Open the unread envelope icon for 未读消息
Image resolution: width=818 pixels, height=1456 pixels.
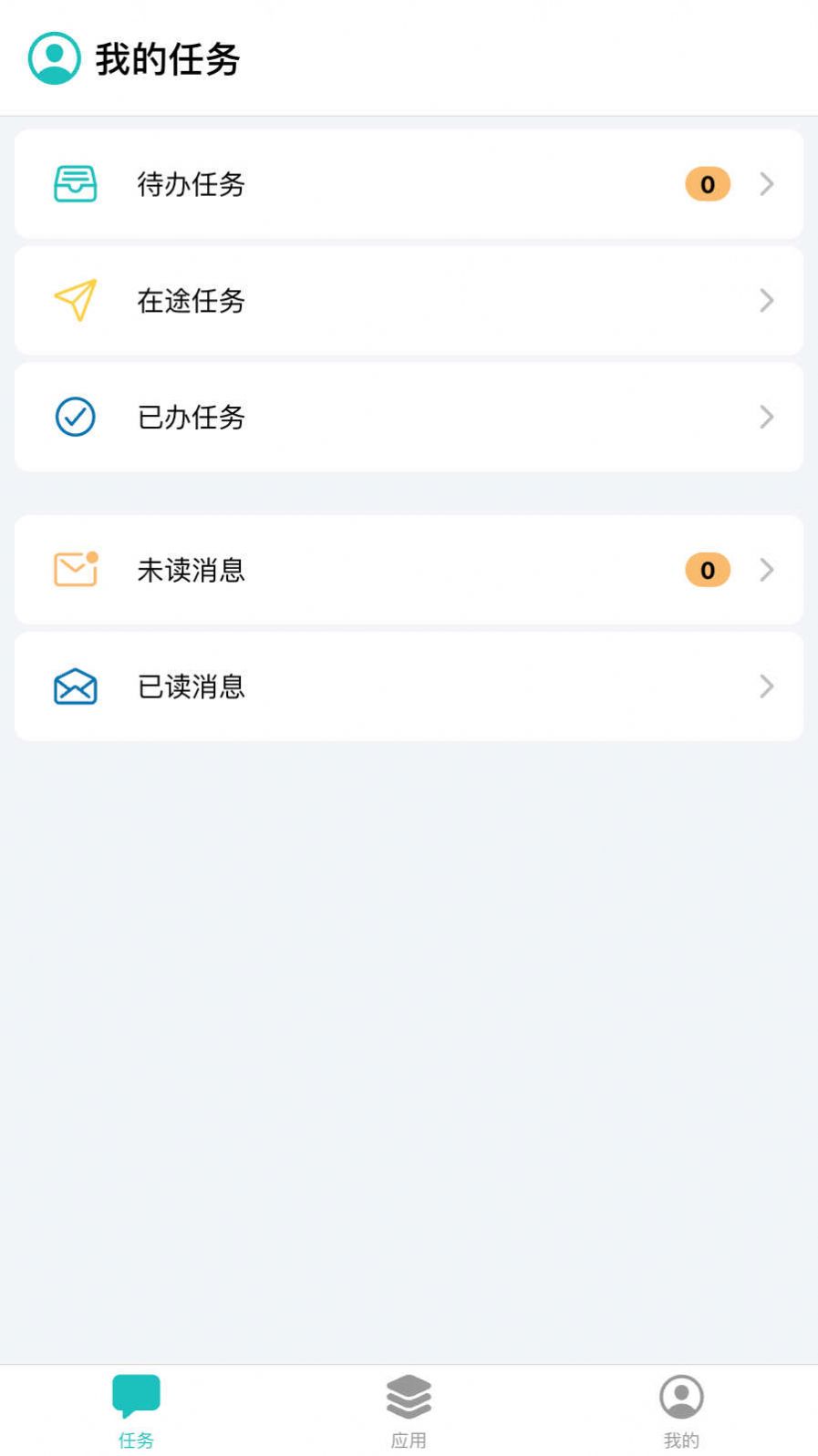pos(74,569)
